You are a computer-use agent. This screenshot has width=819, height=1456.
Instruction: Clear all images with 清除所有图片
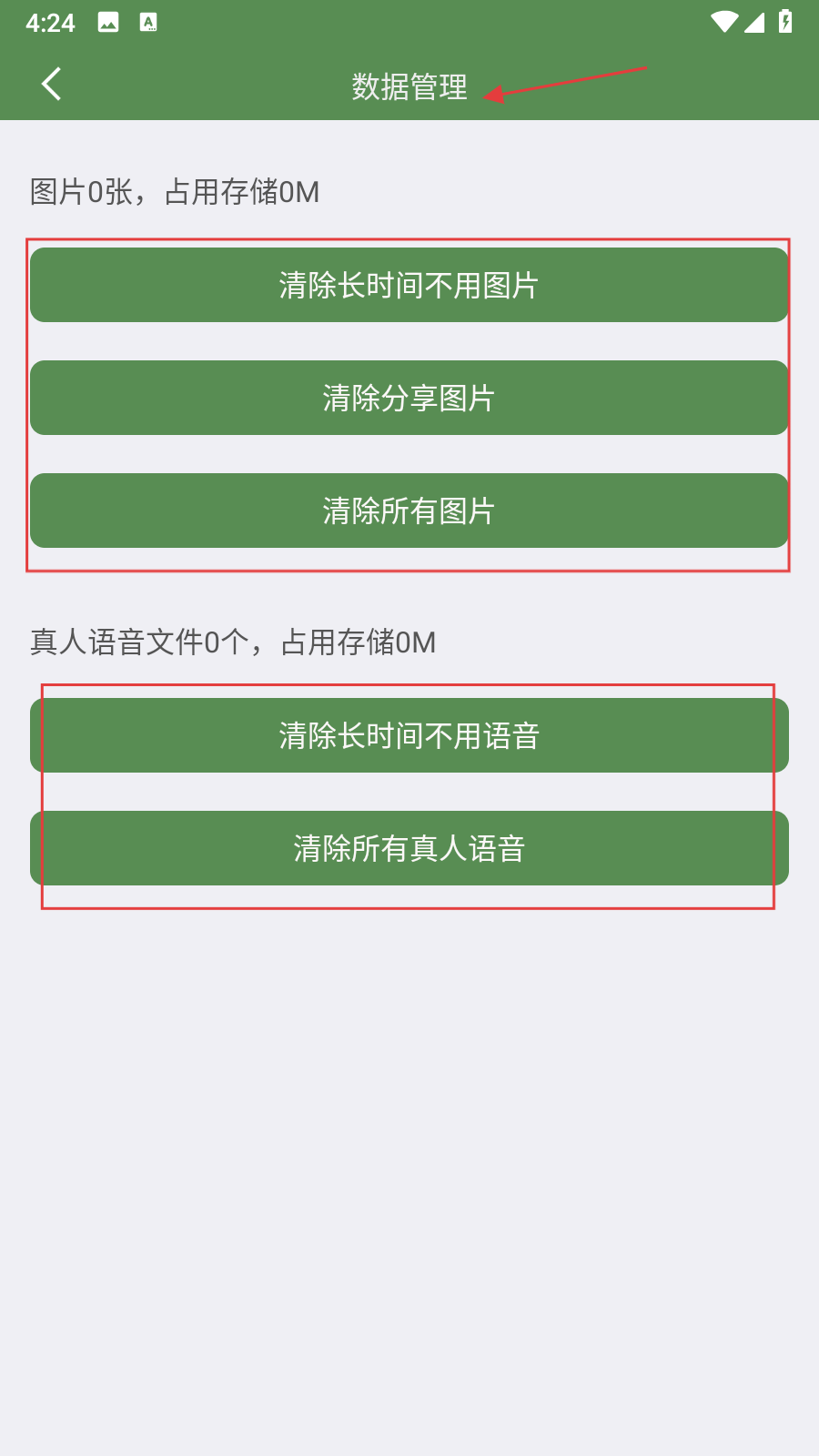(409, 511)
